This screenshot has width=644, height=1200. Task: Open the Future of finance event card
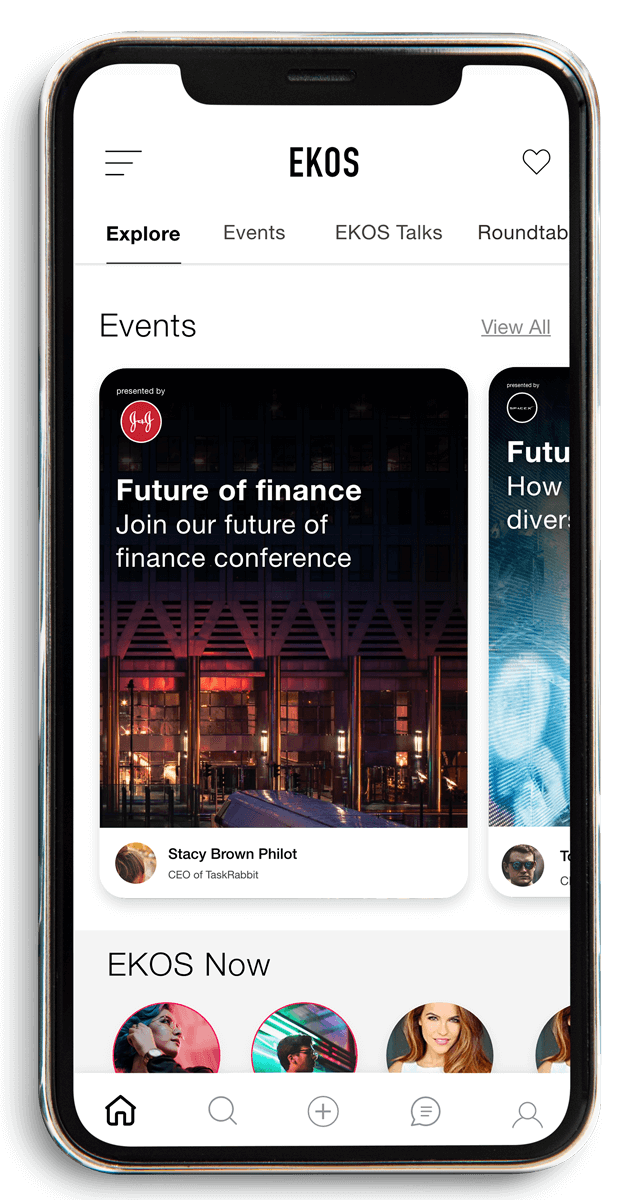tap(283, 632)
